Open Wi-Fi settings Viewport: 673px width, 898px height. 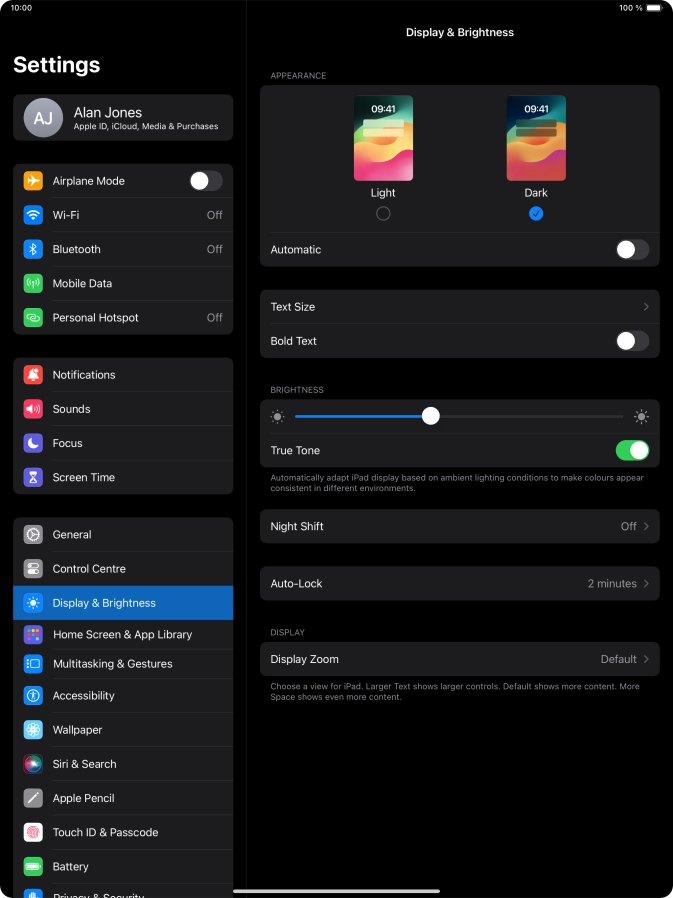(x=123, y=215)
